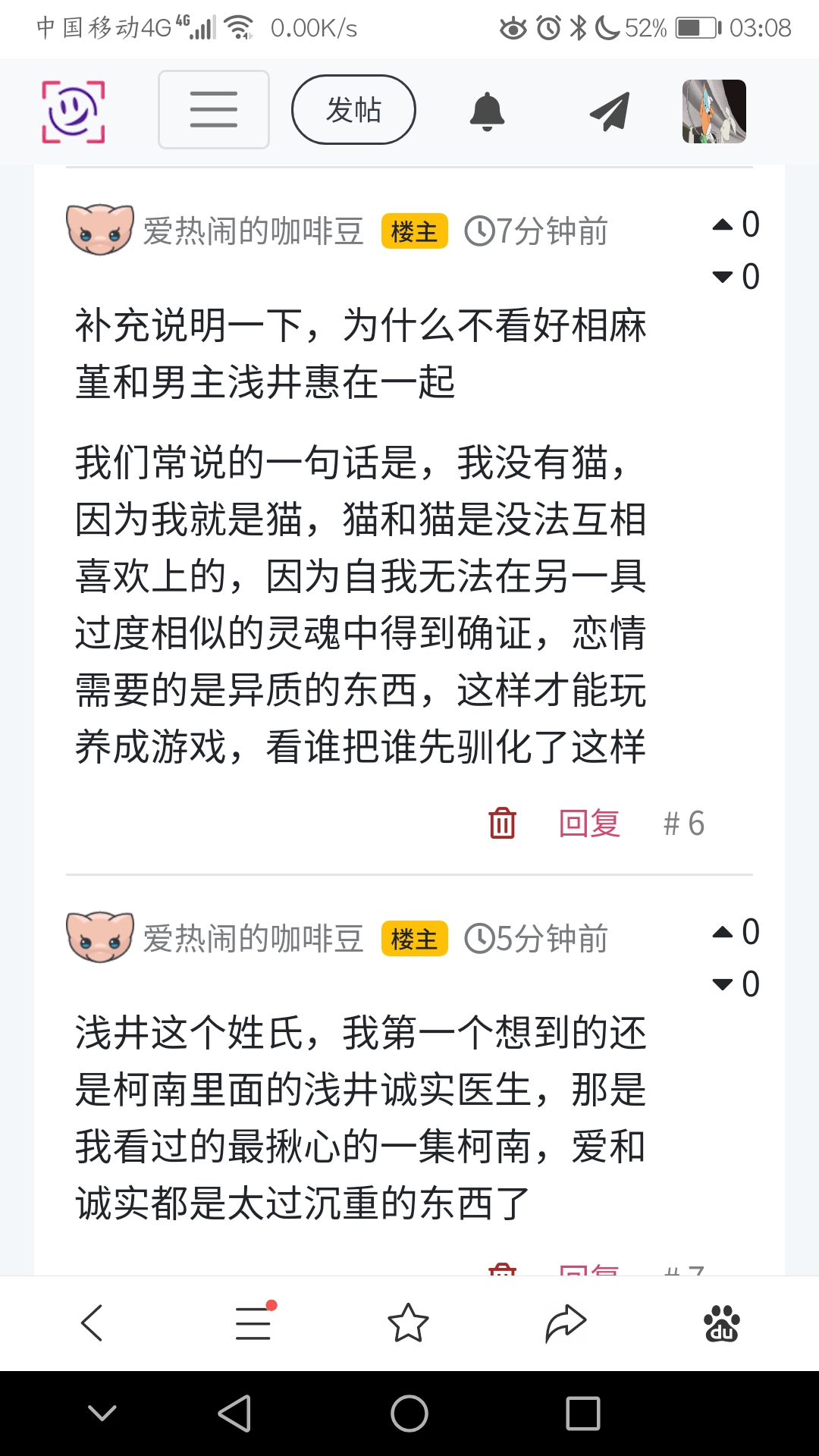Open the browser menu with the red dot
Screen dimensions: 819x1456
point(253,1323)
